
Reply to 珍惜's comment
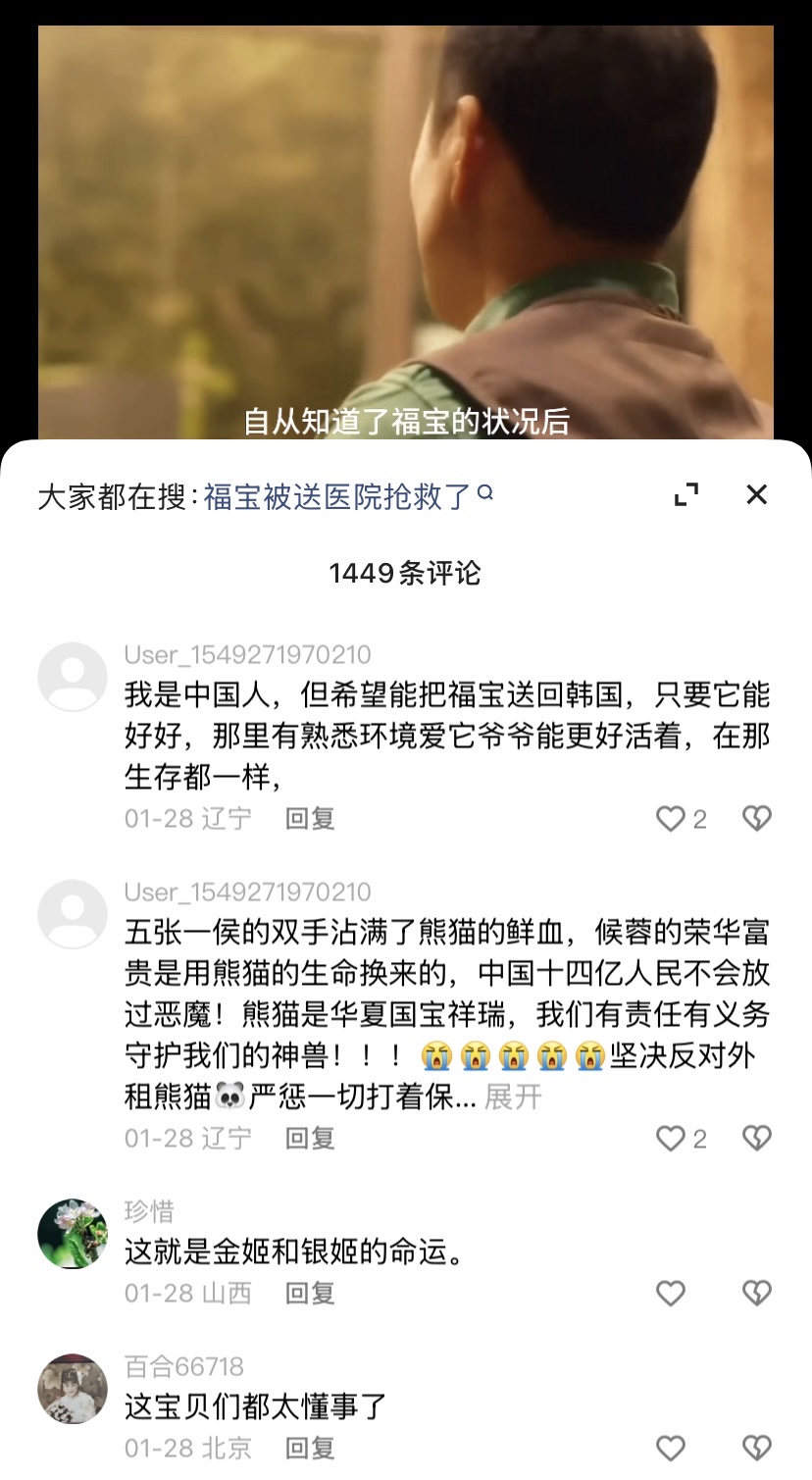coord(310,1294)
